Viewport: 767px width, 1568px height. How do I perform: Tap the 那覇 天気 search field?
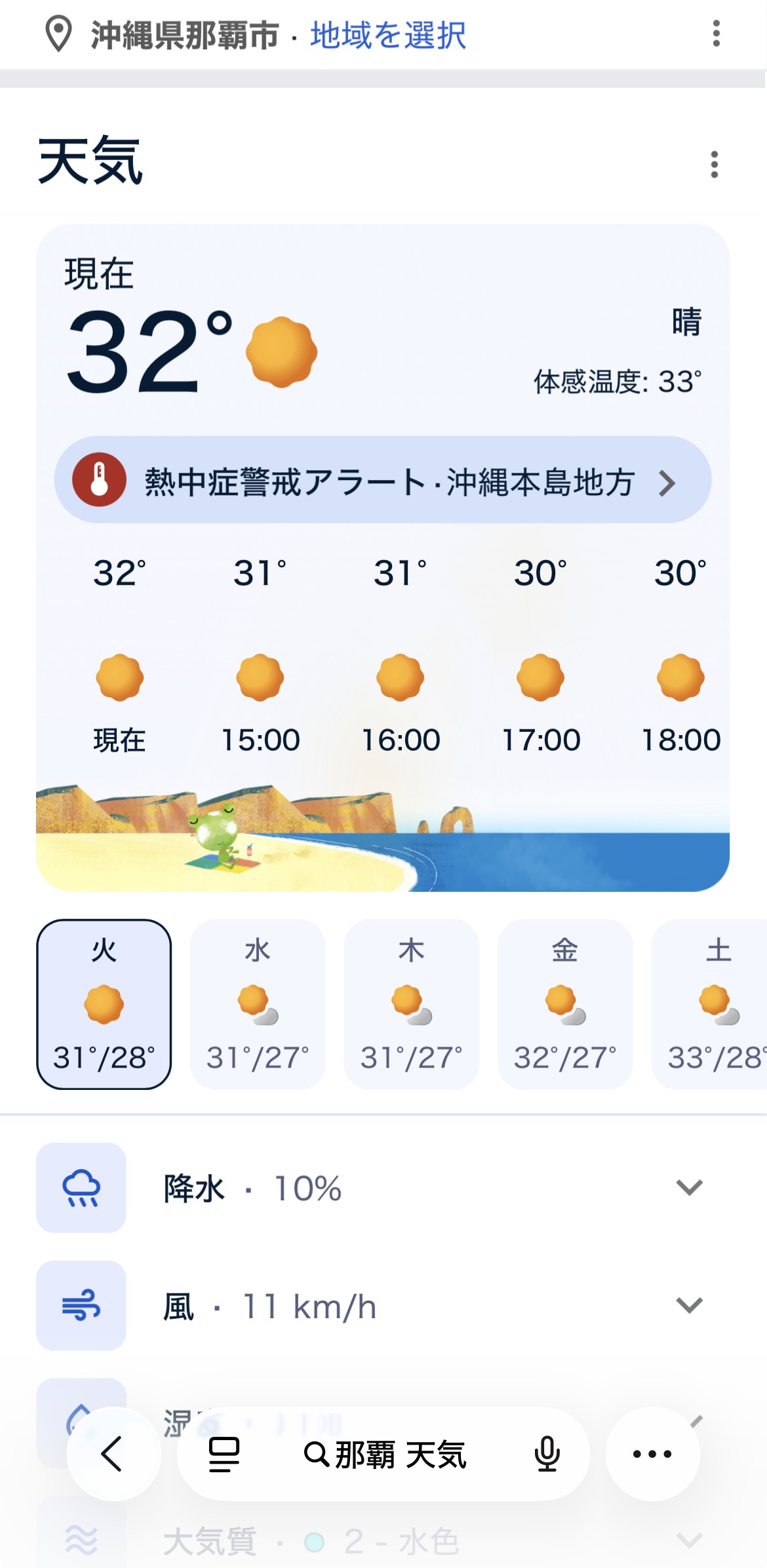[385, 1454]
